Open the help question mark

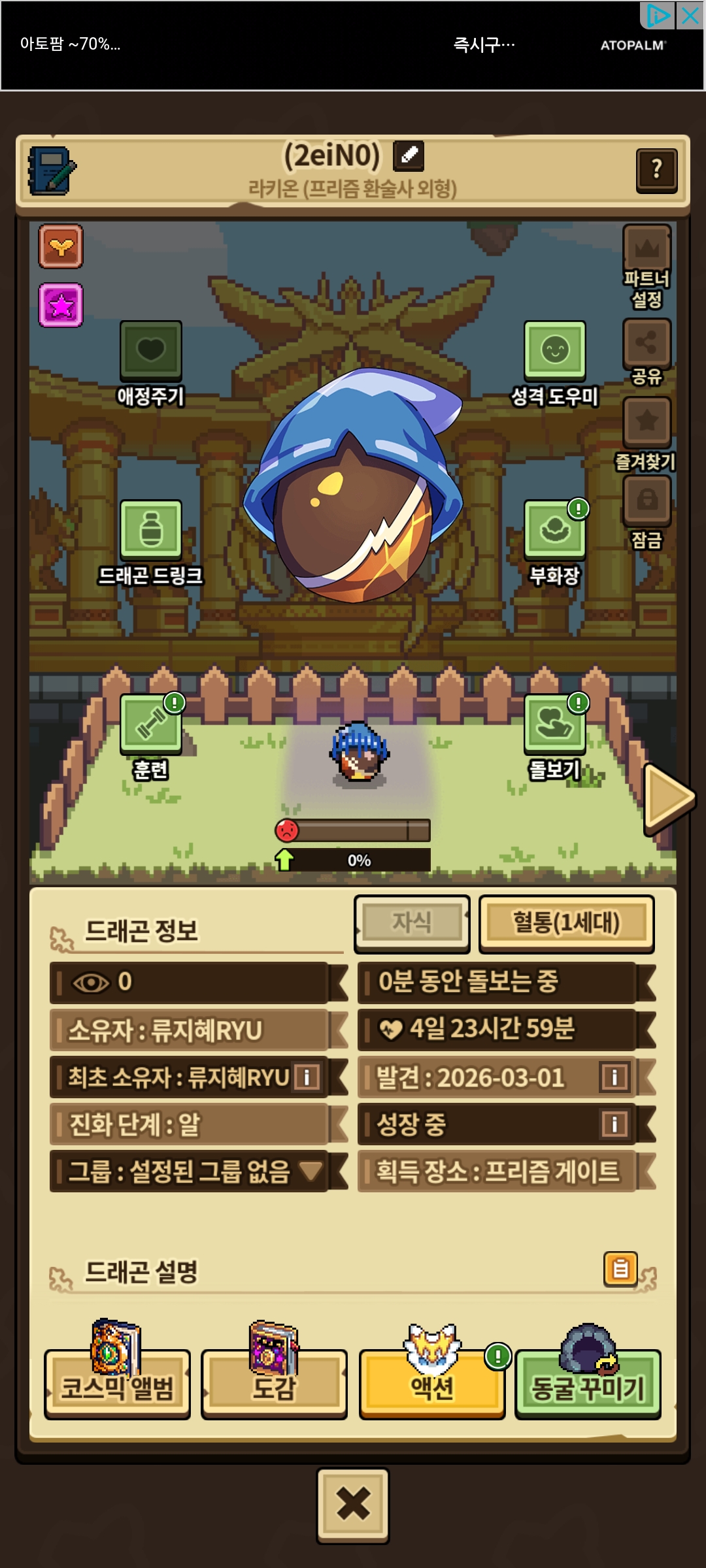(656, 170)
